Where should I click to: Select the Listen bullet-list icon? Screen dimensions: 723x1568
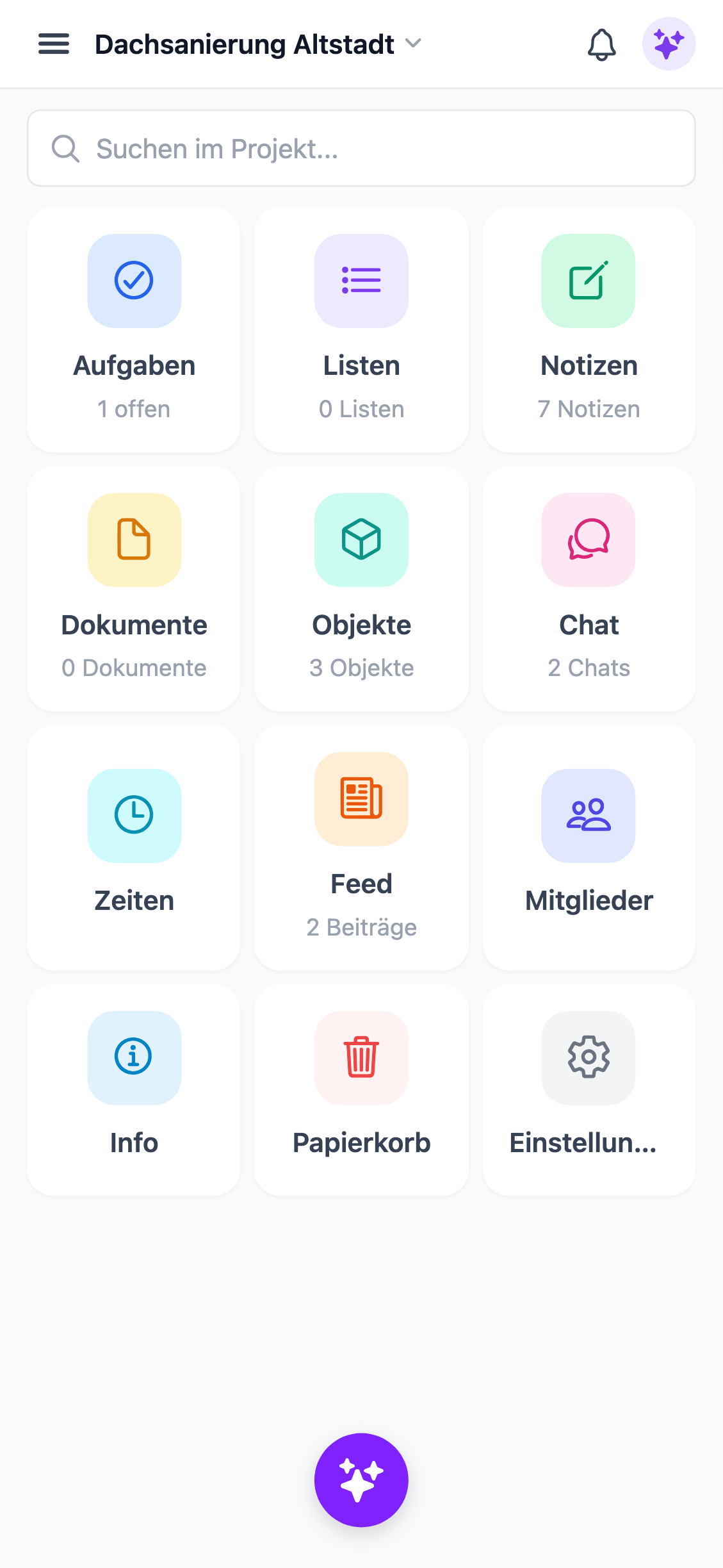pyautogui.click(x=361, y=281)
